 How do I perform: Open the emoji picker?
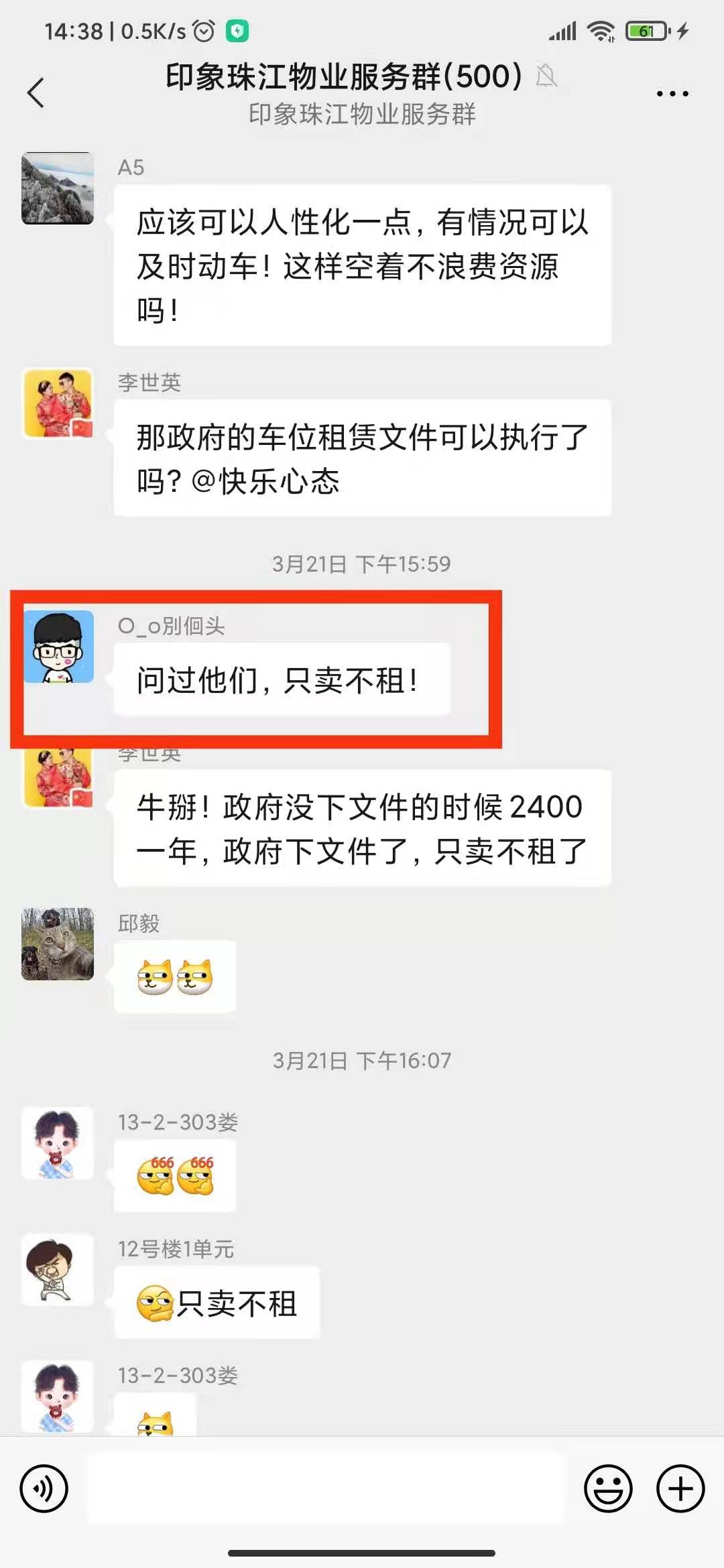tap(608, 1489)
